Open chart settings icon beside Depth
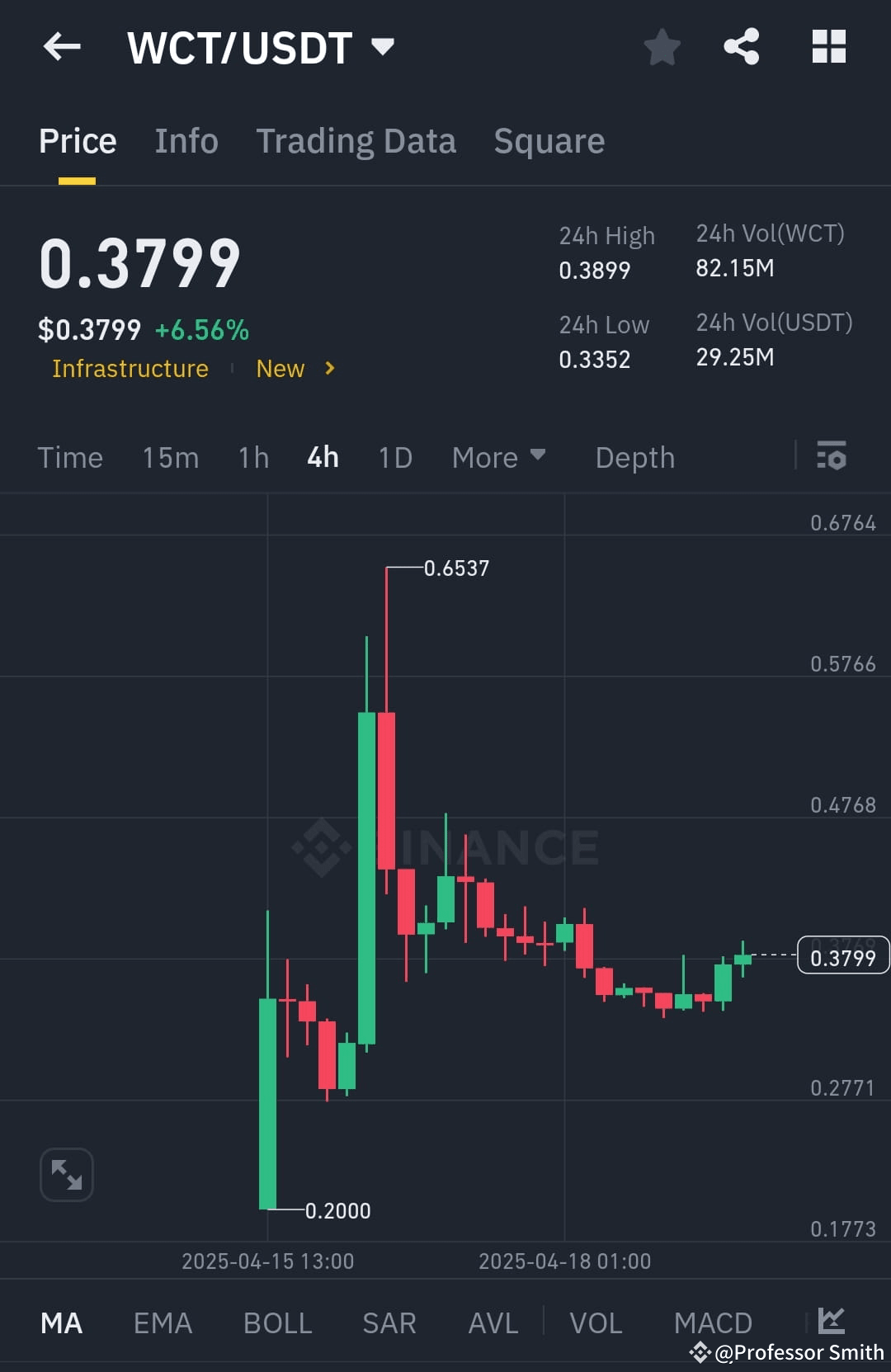This screenshot has height=1372, width=891. coord(832,457)
